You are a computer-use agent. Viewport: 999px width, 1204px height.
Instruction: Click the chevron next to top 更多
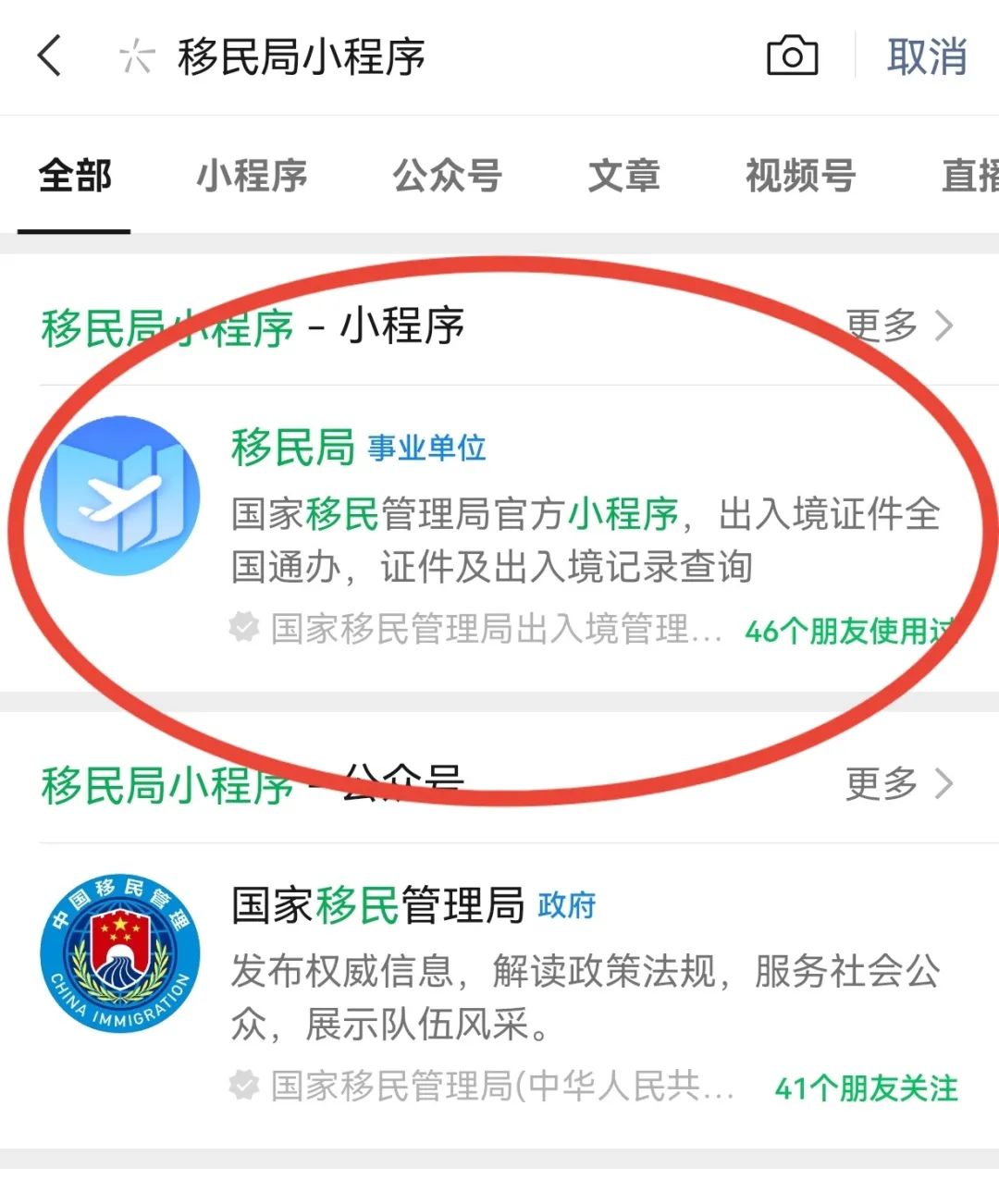(943, 326)
